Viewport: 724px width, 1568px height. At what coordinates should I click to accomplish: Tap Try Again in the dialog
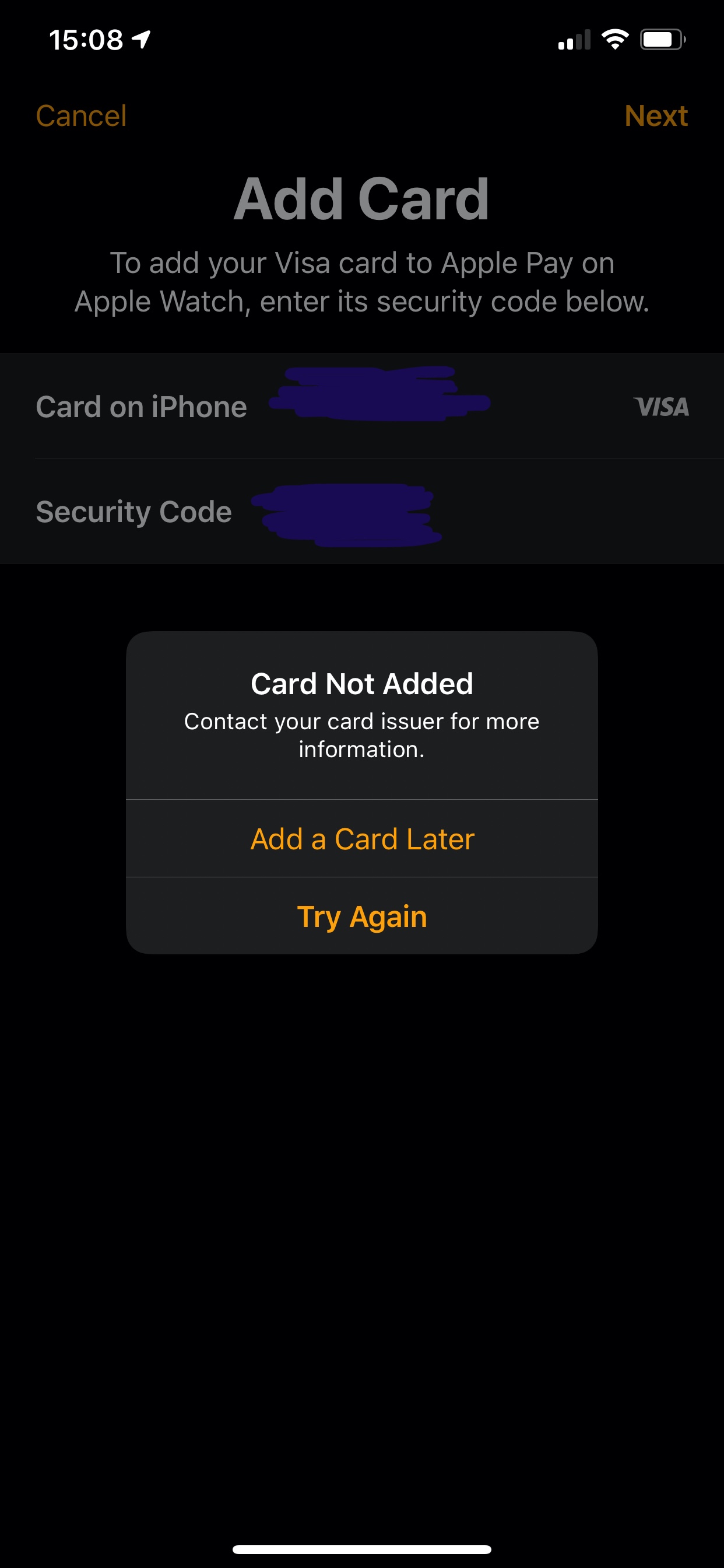(362, 916)
